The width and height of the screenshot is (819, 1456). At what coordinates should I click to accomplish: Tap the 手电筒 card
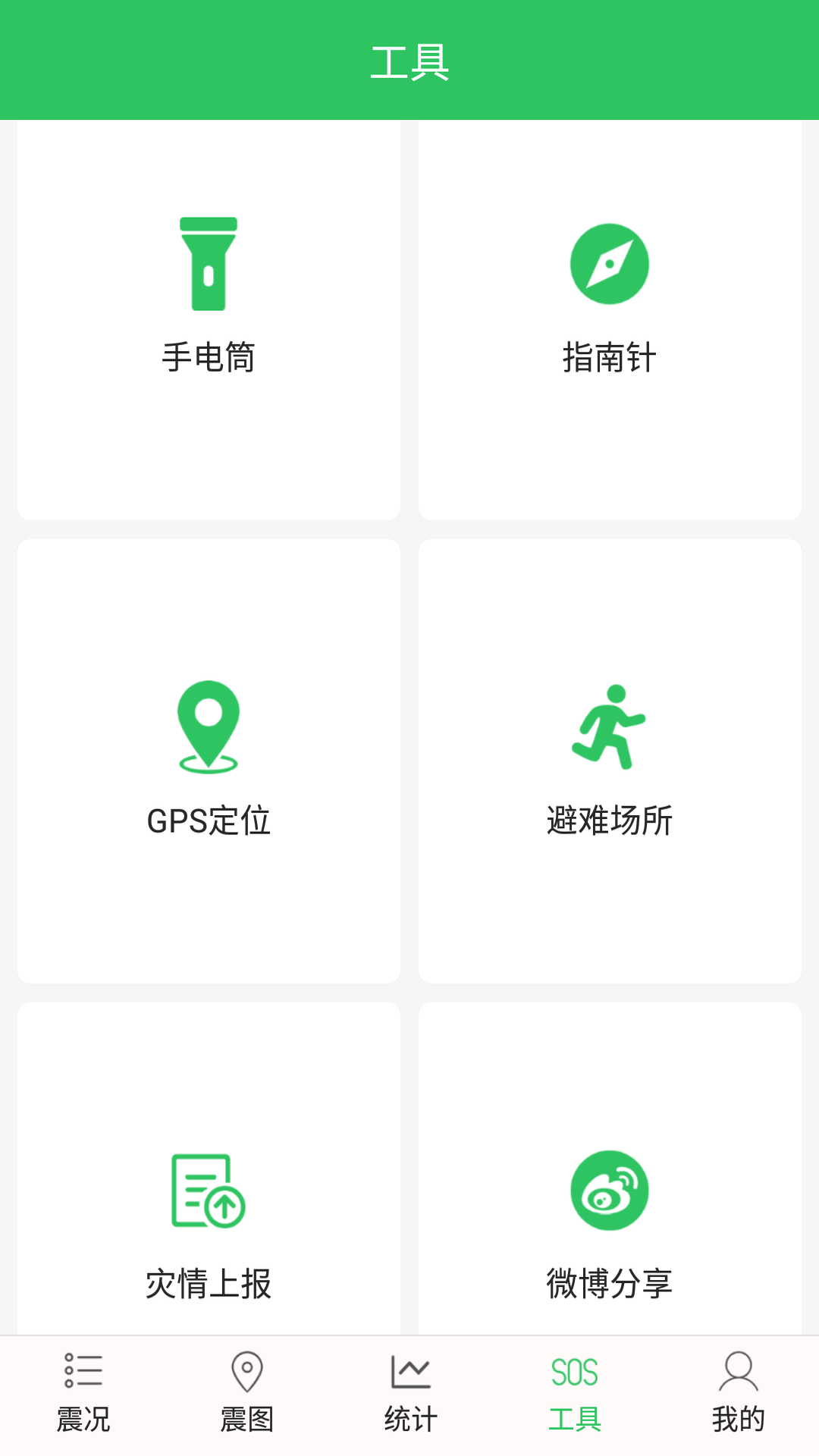click(208, 318)
